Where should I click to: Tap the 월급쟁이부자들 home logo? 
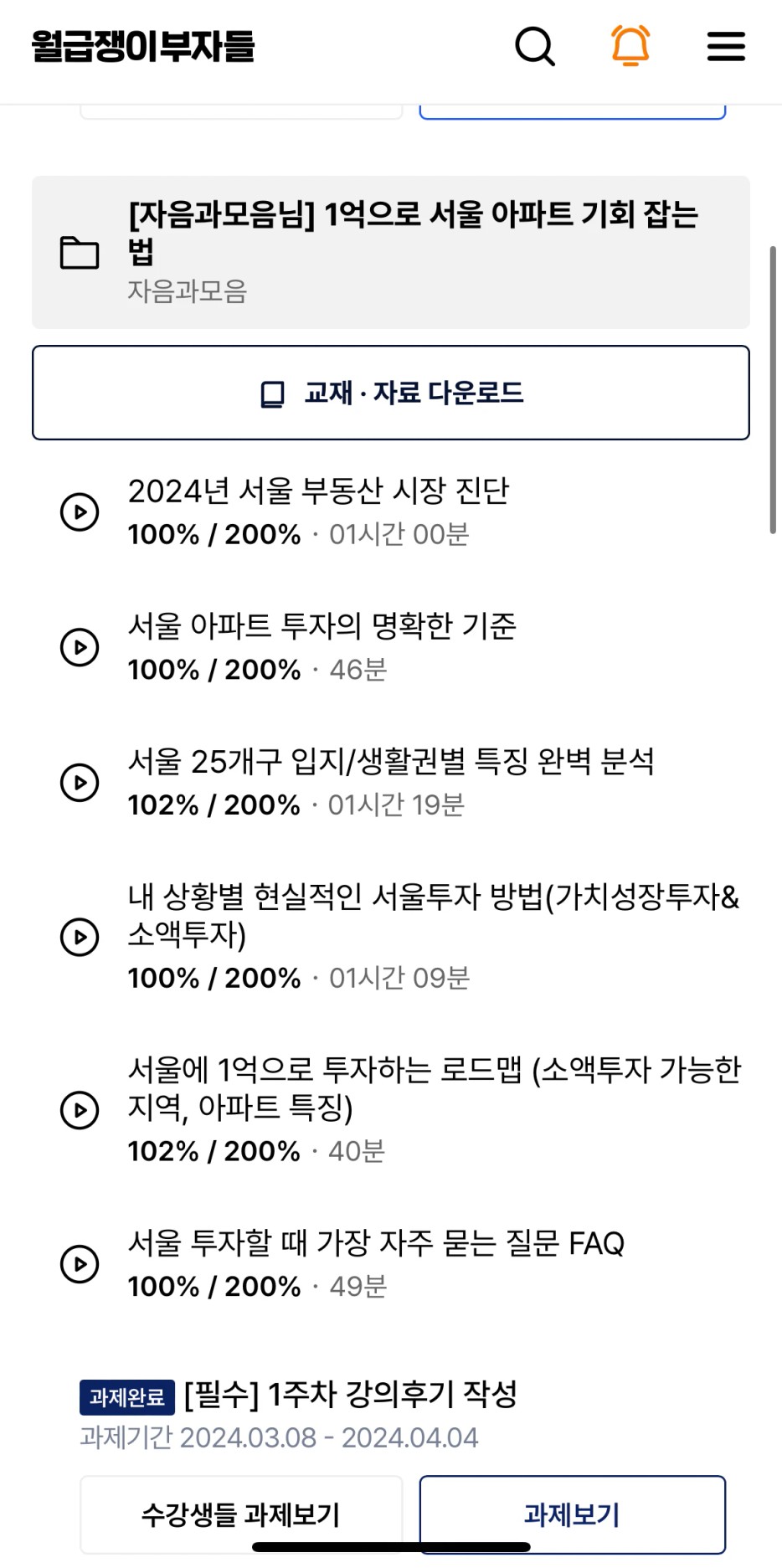click(143, 46)
